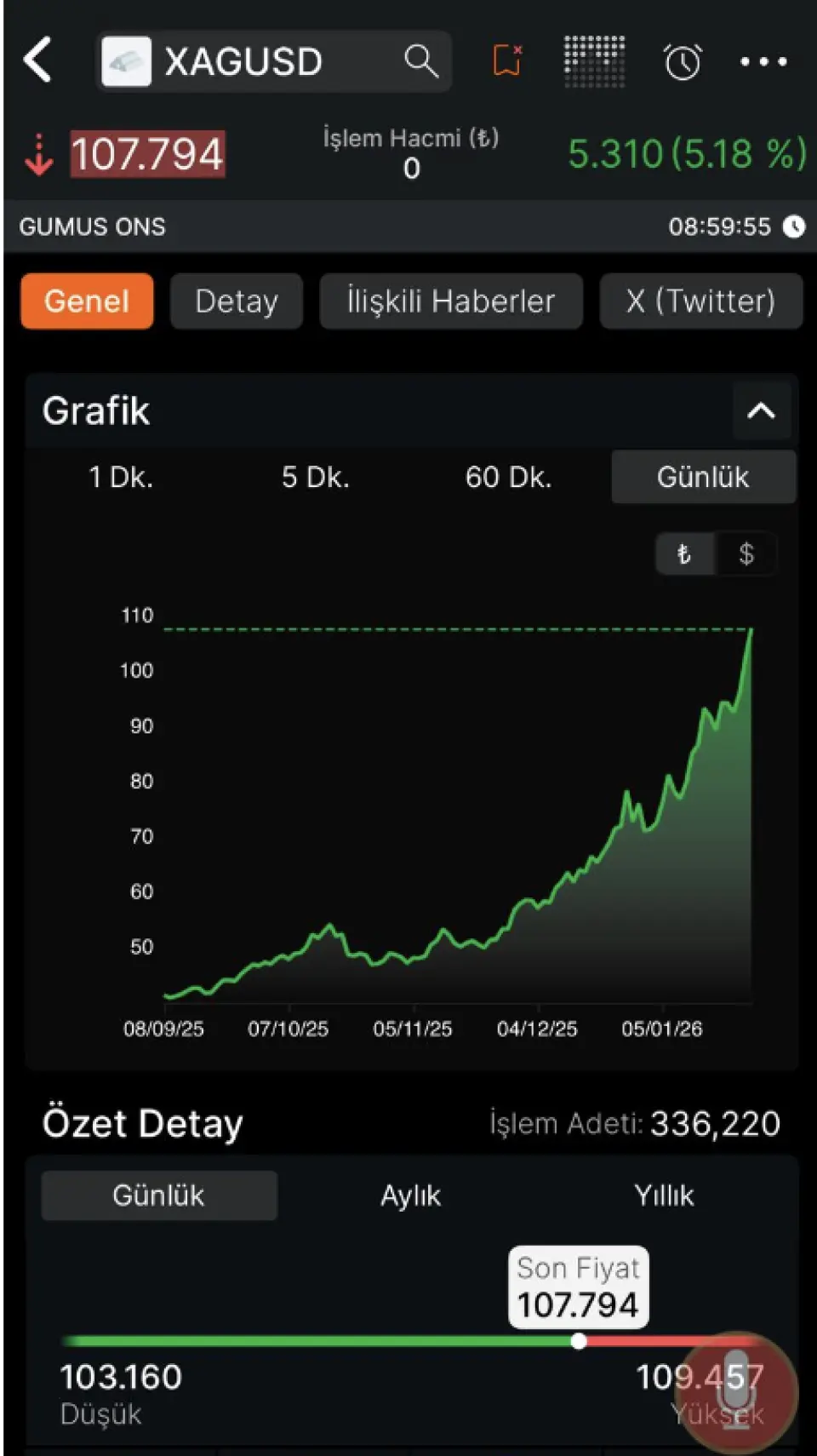
Task: Switch to the Detay tab
Action: [x=236, y=301]
